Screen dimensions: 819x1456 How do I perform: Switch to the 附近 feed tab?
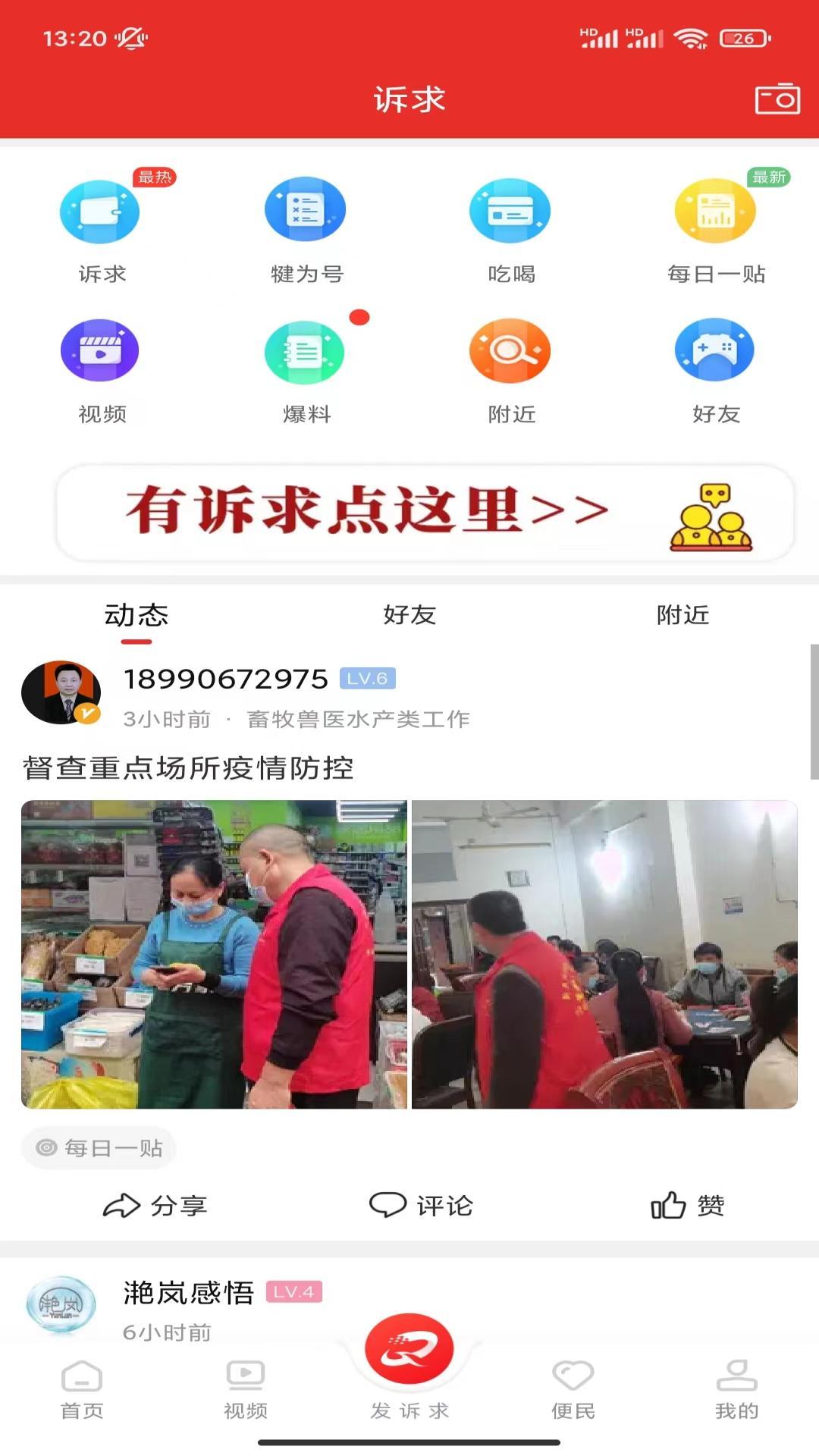682,615
